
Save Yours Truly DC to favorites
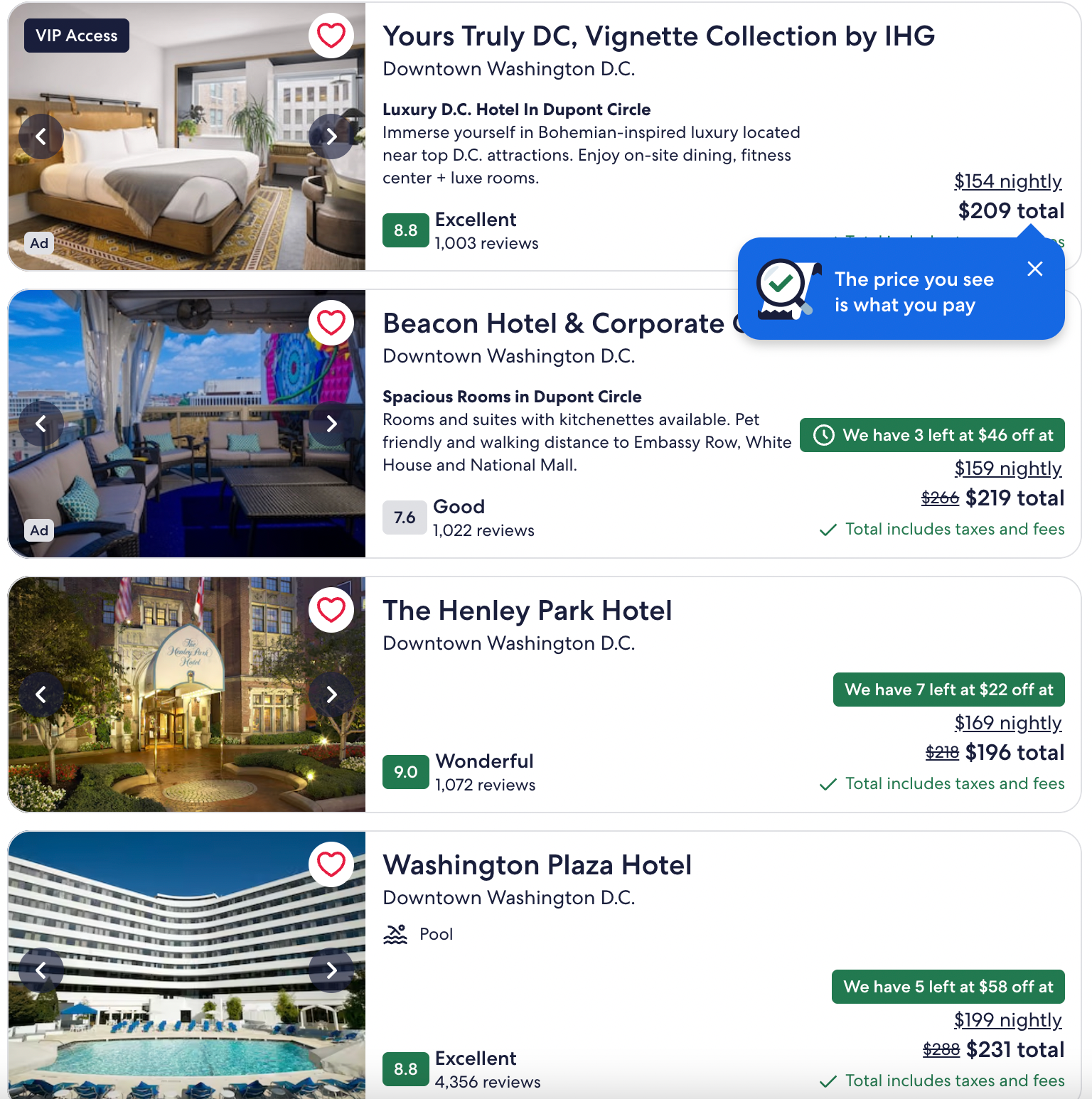click(x=331, y=36)
